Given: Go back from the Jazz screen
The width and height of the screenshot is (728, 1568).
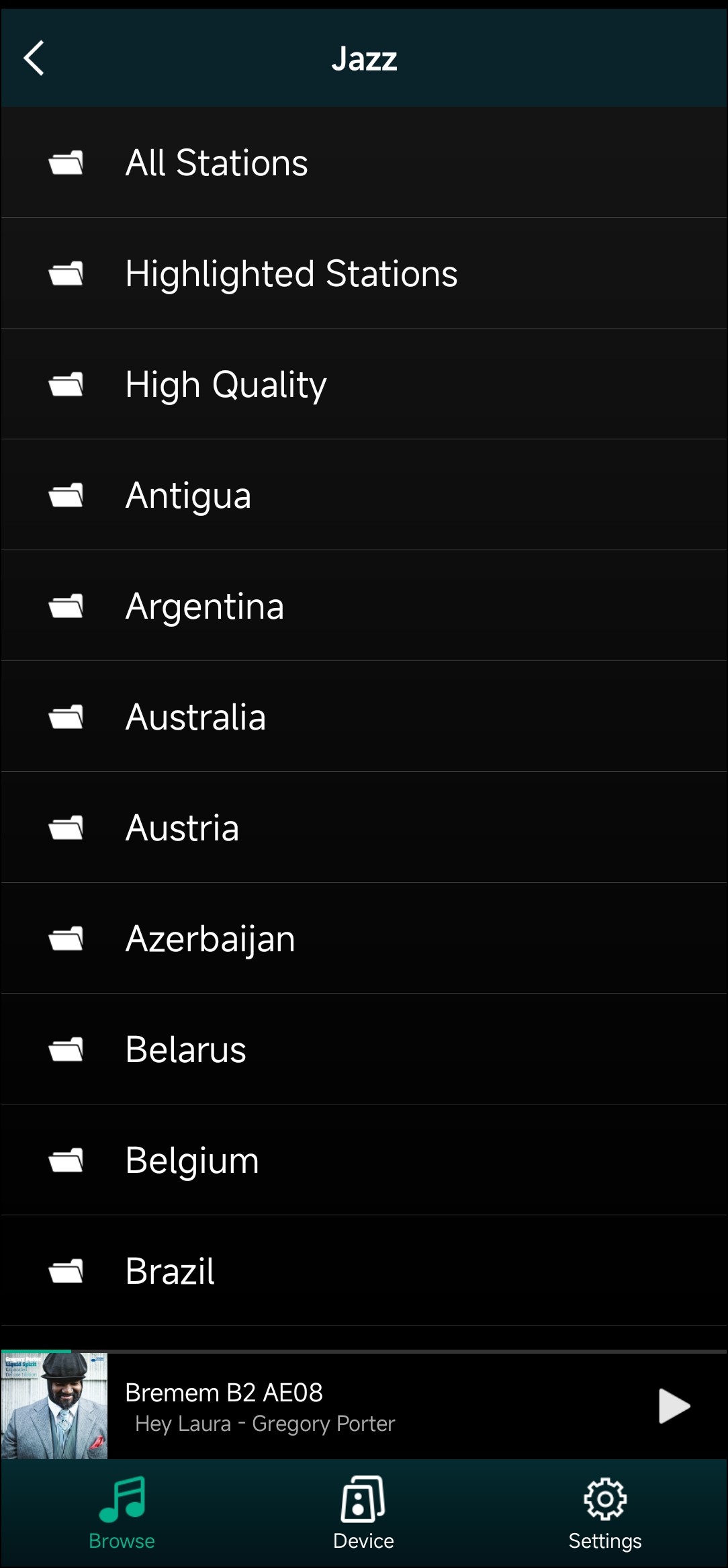Looking at the screenshot, I should point(34,58).
